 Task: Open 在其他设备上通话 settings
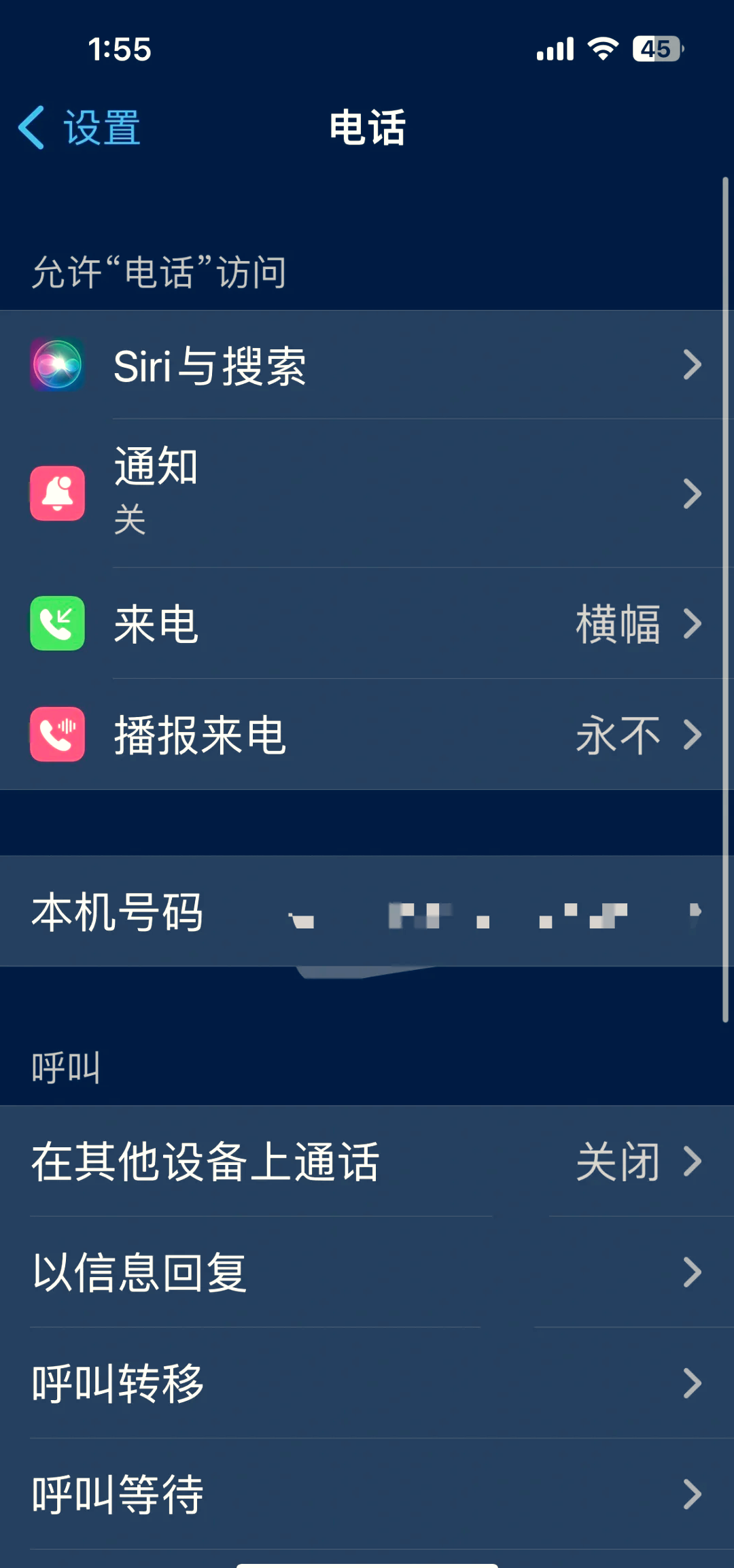click(367, 1161)
